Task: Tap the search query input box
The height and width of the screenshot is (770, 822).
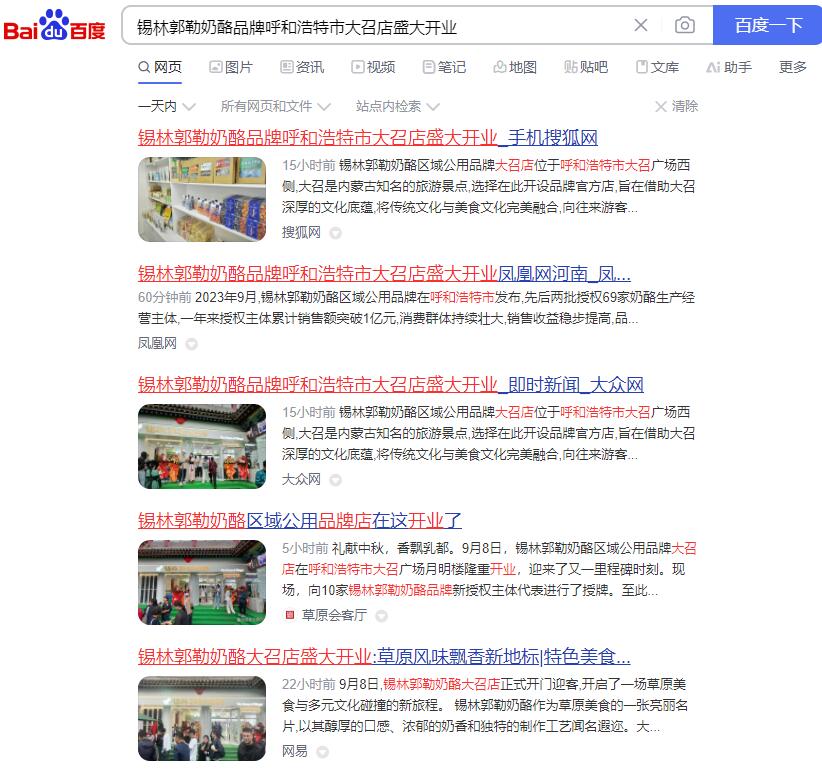Action: pyautogui.click(x=380, y=26)
